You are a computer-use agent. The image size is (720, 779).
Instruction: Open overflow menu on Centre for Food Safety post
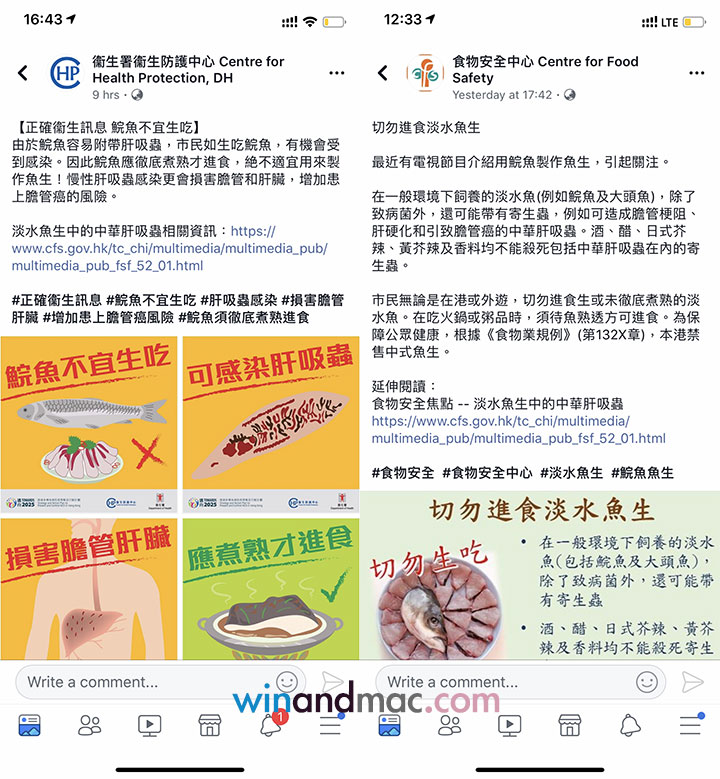[x=696, y=73]
